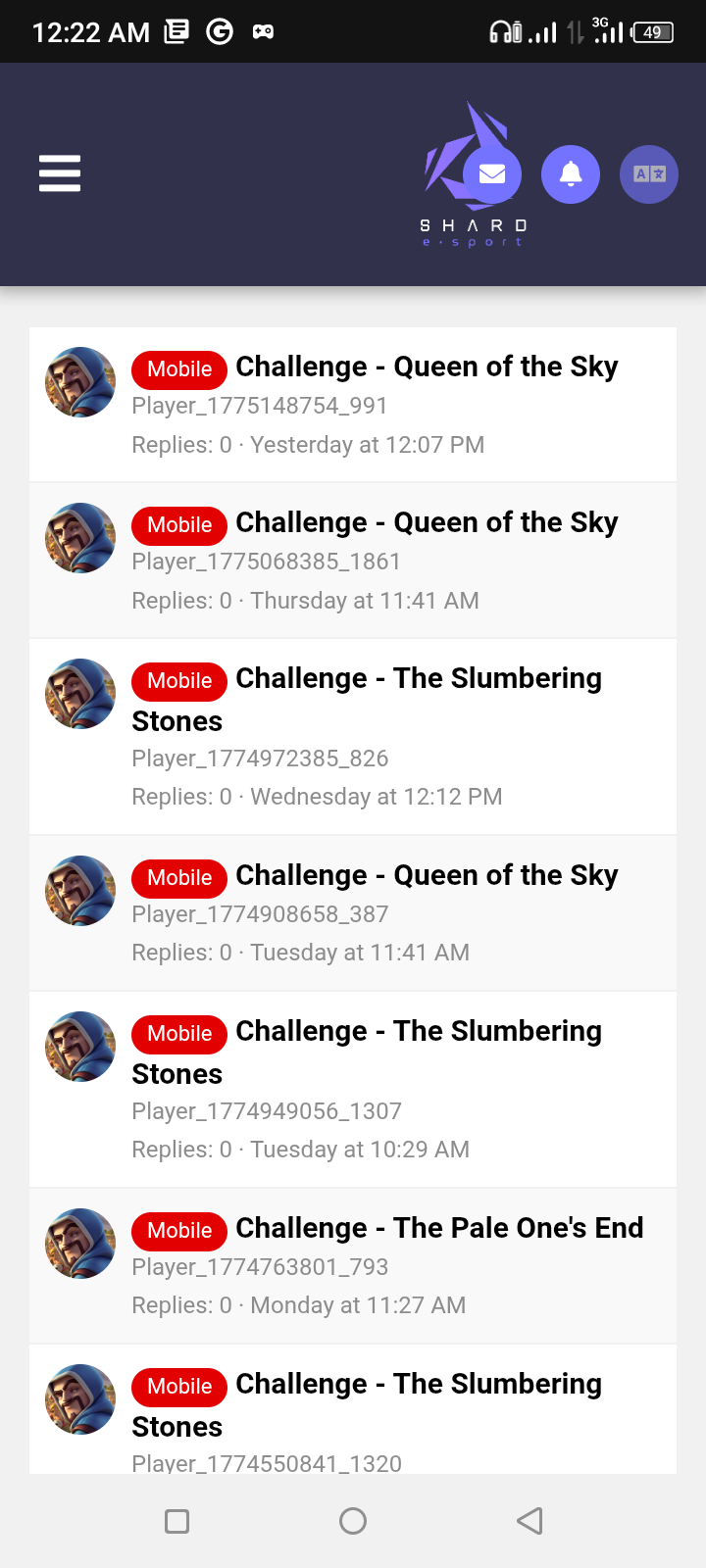Open Slumbering Stones thread by Player_1774972385_826

pos(419,679)
